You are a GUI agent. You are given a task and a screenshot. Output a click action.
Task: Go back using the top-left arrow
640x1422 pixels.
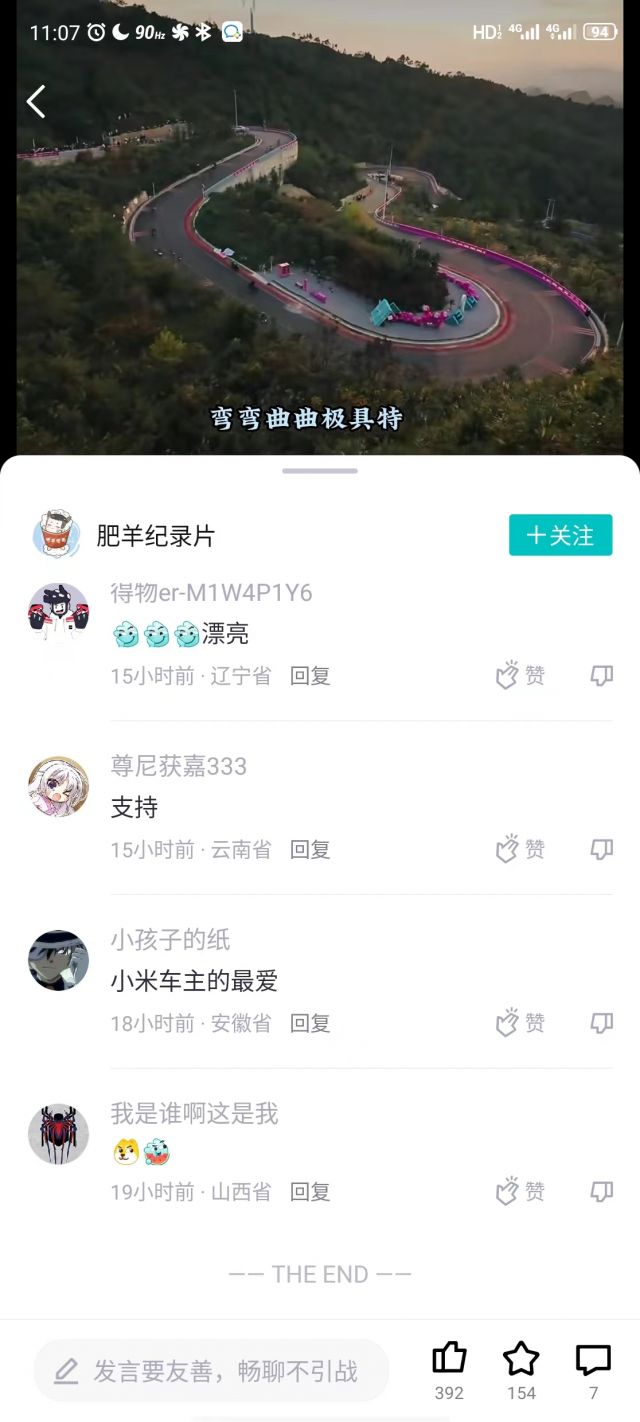tap(36, 101)
